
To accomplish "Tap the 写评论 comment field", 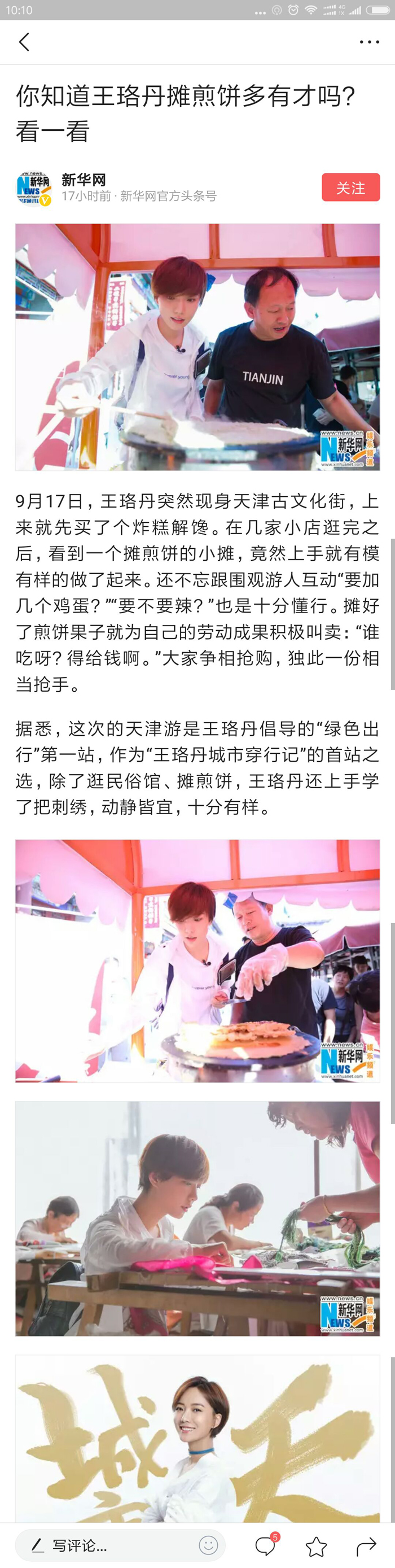I will click(109, 1545).
